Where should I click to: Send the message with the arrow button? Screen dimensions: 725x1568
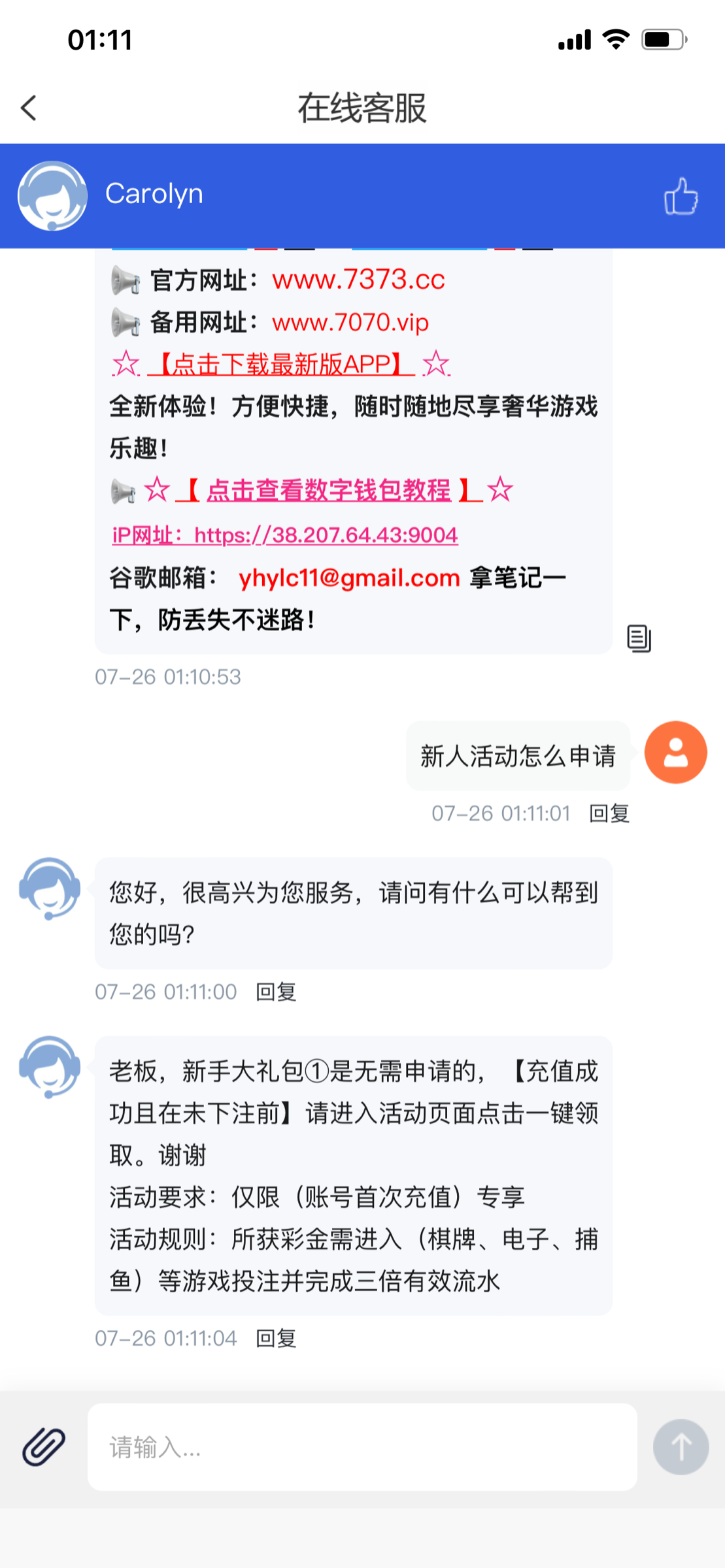click(681, 1447)
